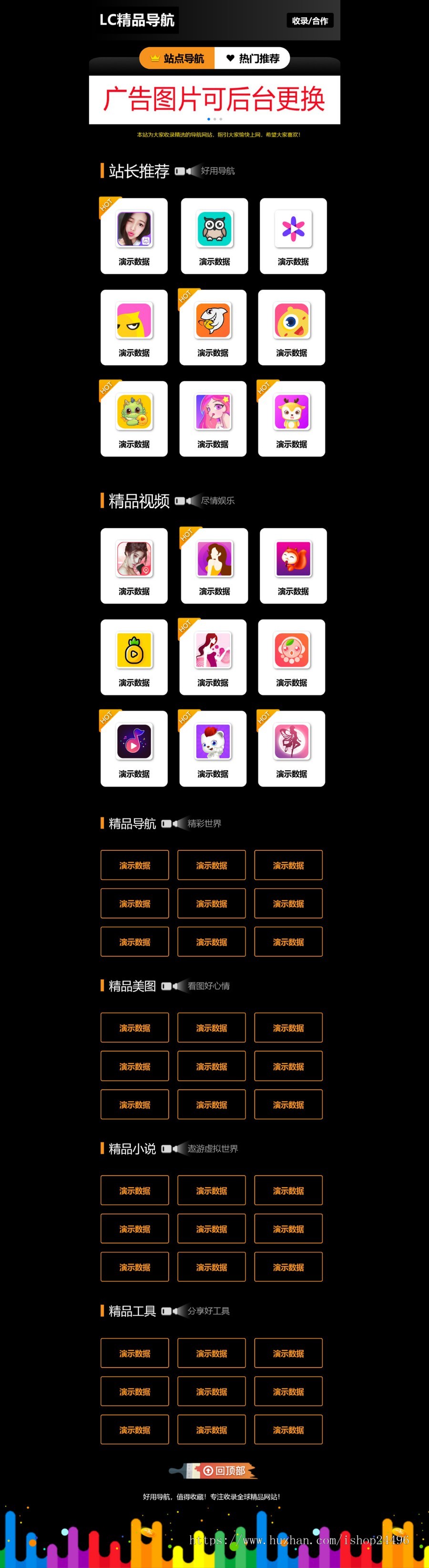The width and height of the screenshot is (429, 1568).
Task: Open the green dragon icon card
Action: [x=133, y=418]
